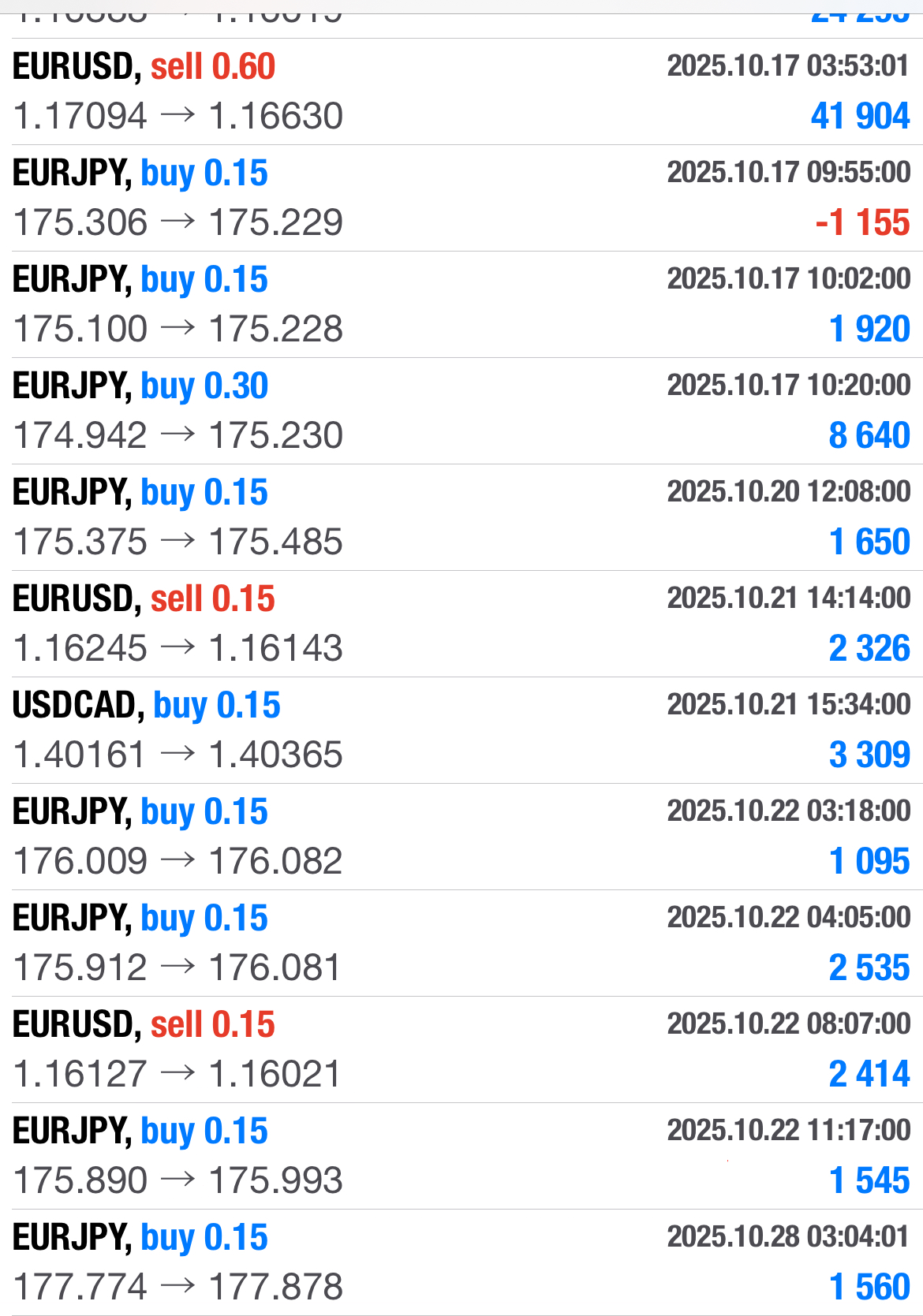
Task: Open the USDCAD buy 0.15 trade
Action: coord(461,730)
